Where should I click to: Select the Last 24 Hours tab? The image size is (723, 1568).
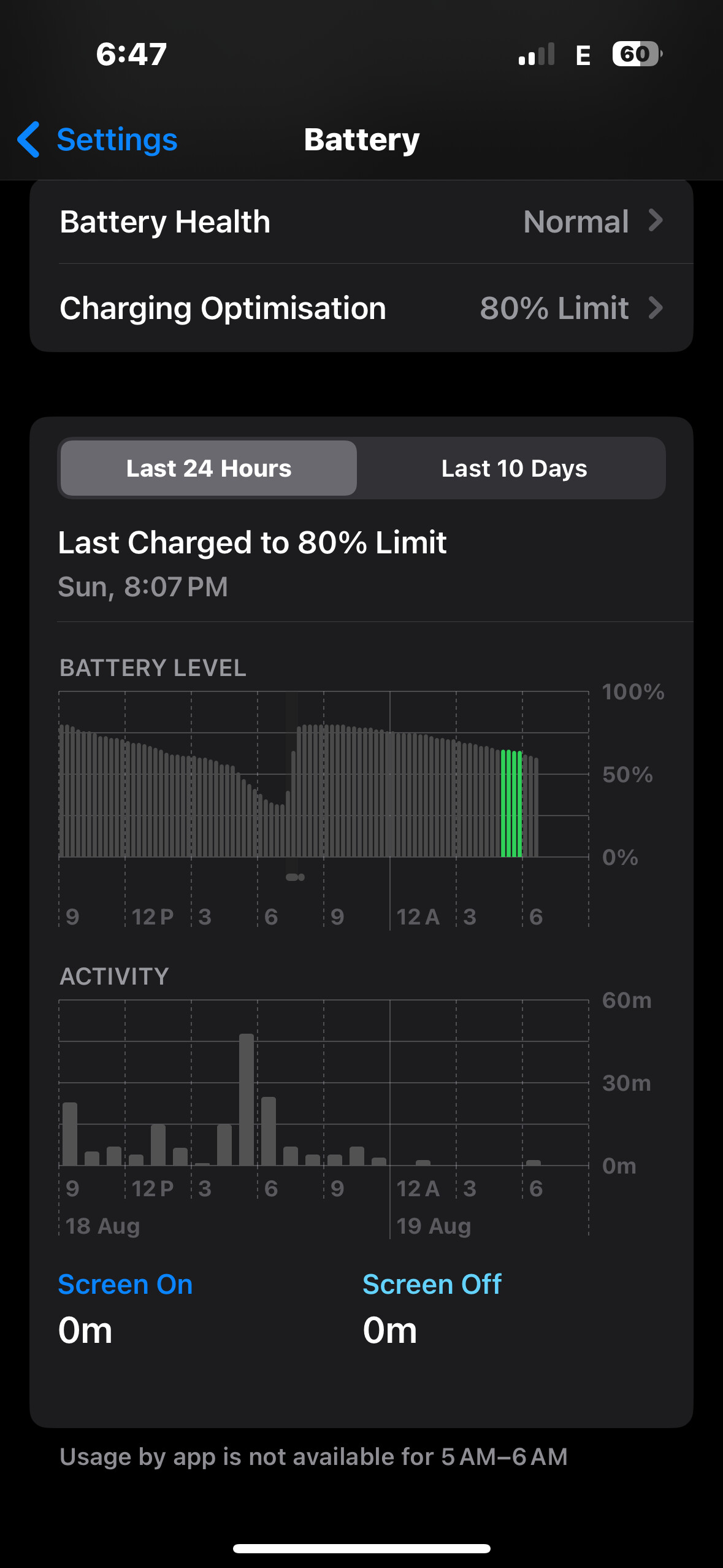[208, 468]
